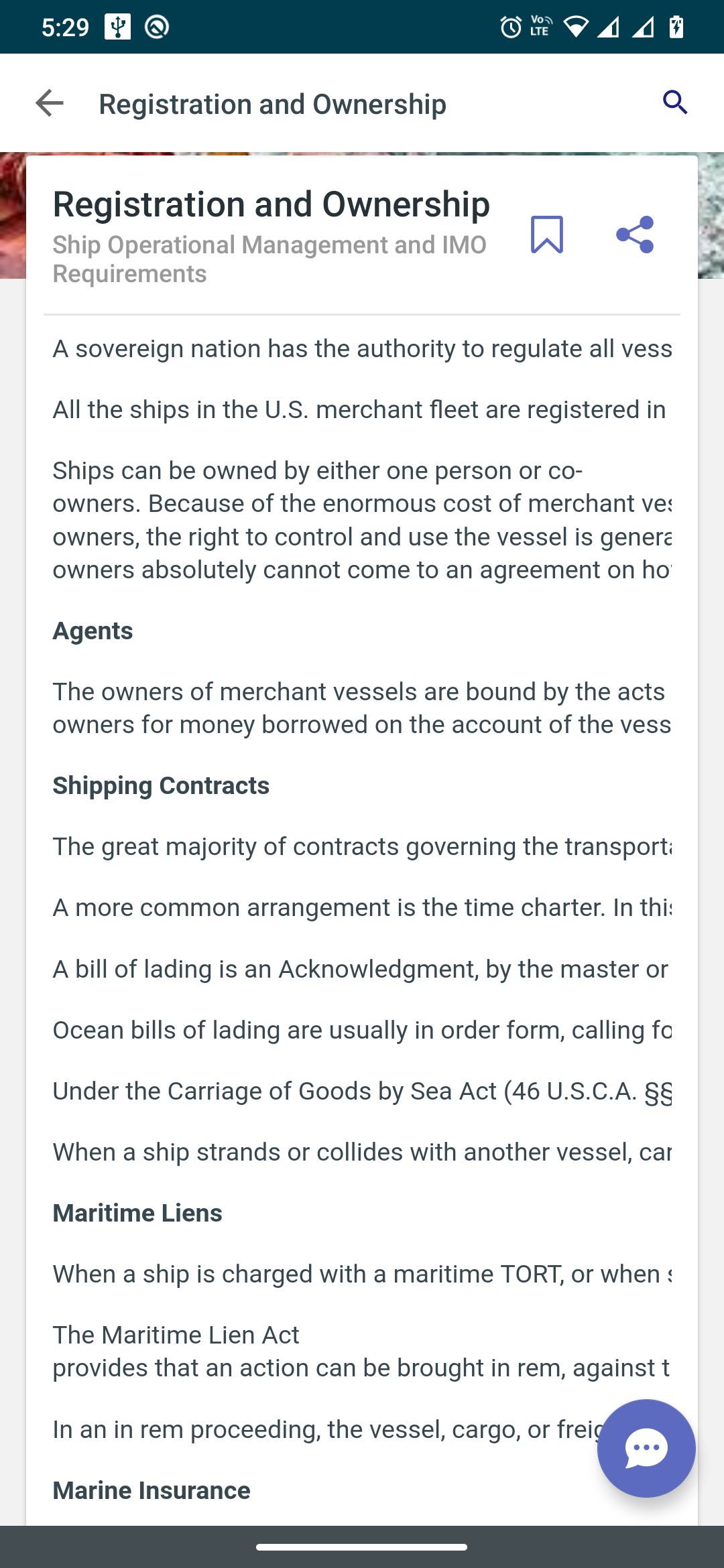Open search in the app bar

tap(675, 103)
